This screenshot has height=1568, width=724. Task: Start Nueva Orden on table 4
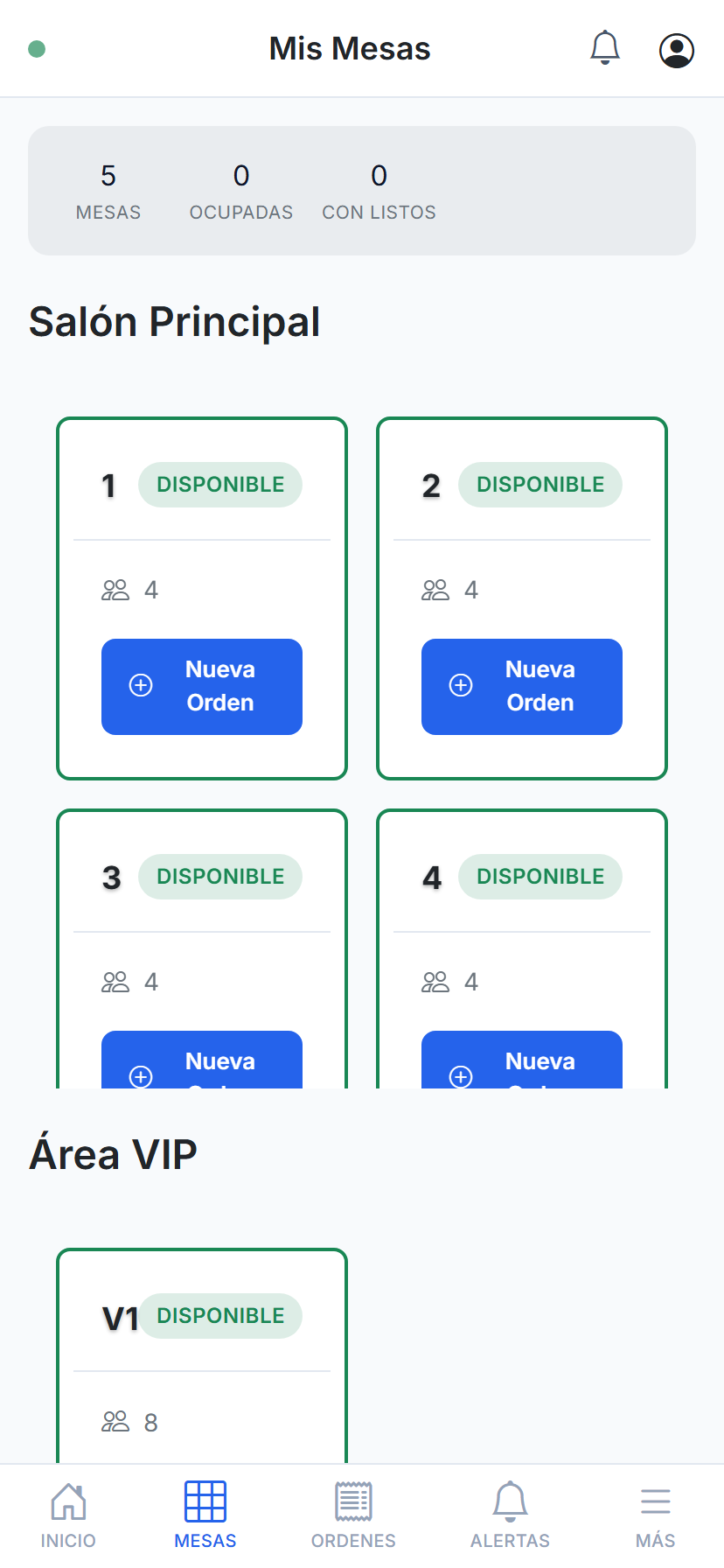click(x=522, y=1060)
